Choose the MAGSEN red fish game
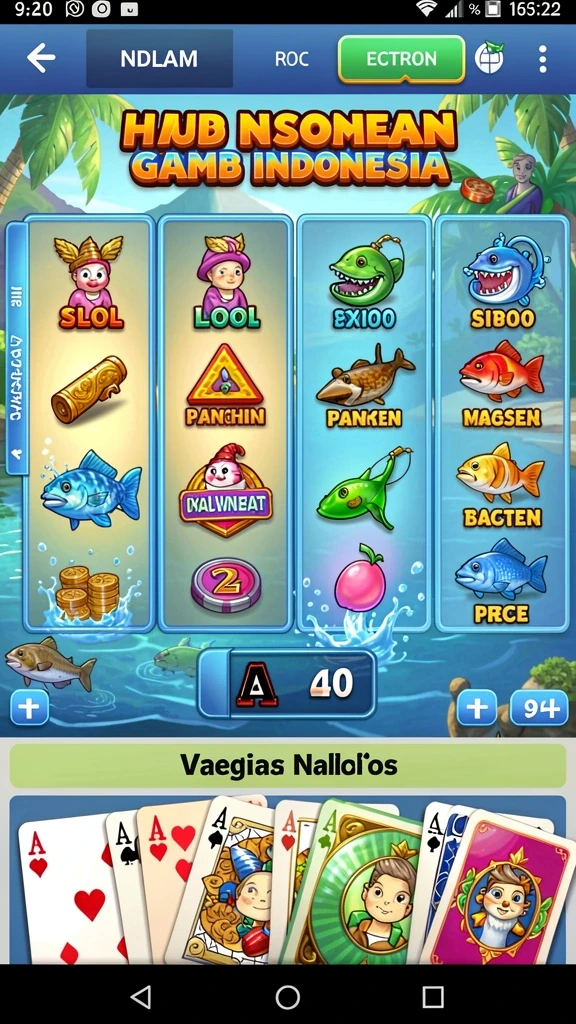 pos(502,385)
